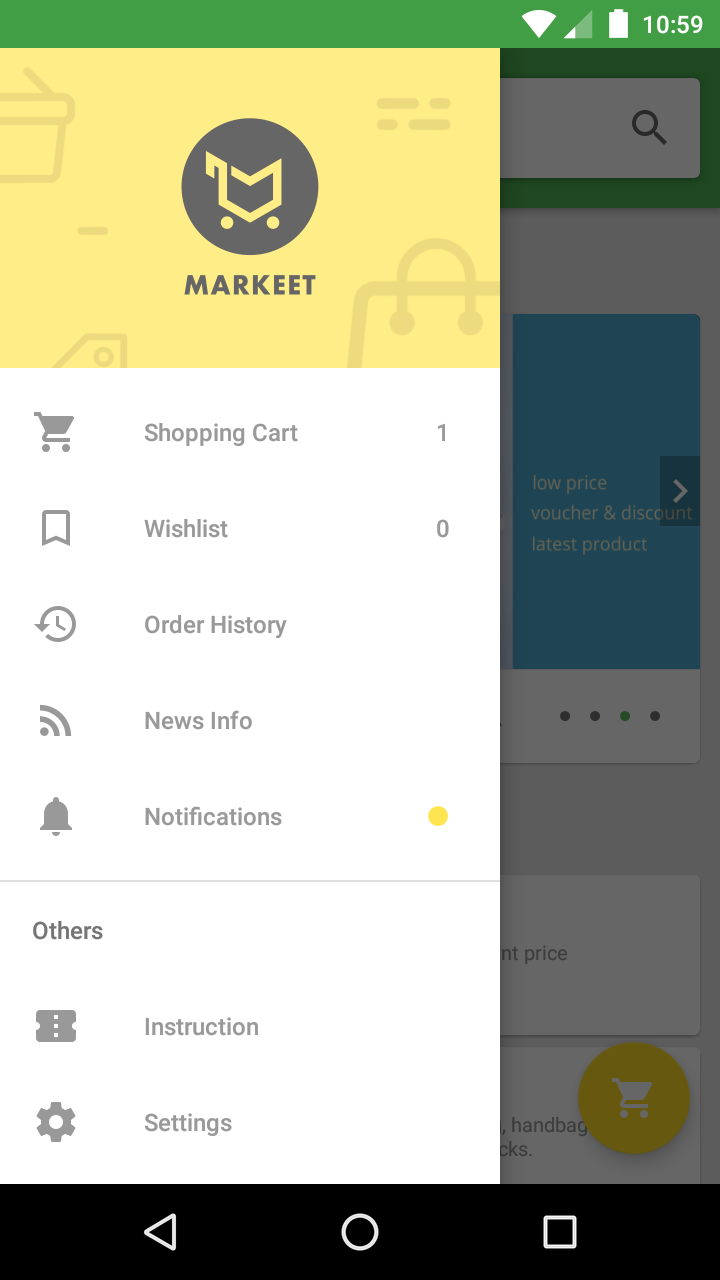The width and height of the screenshot is (720, 1280).
Task: Open the Instruction page
Action: [250, 1027]
